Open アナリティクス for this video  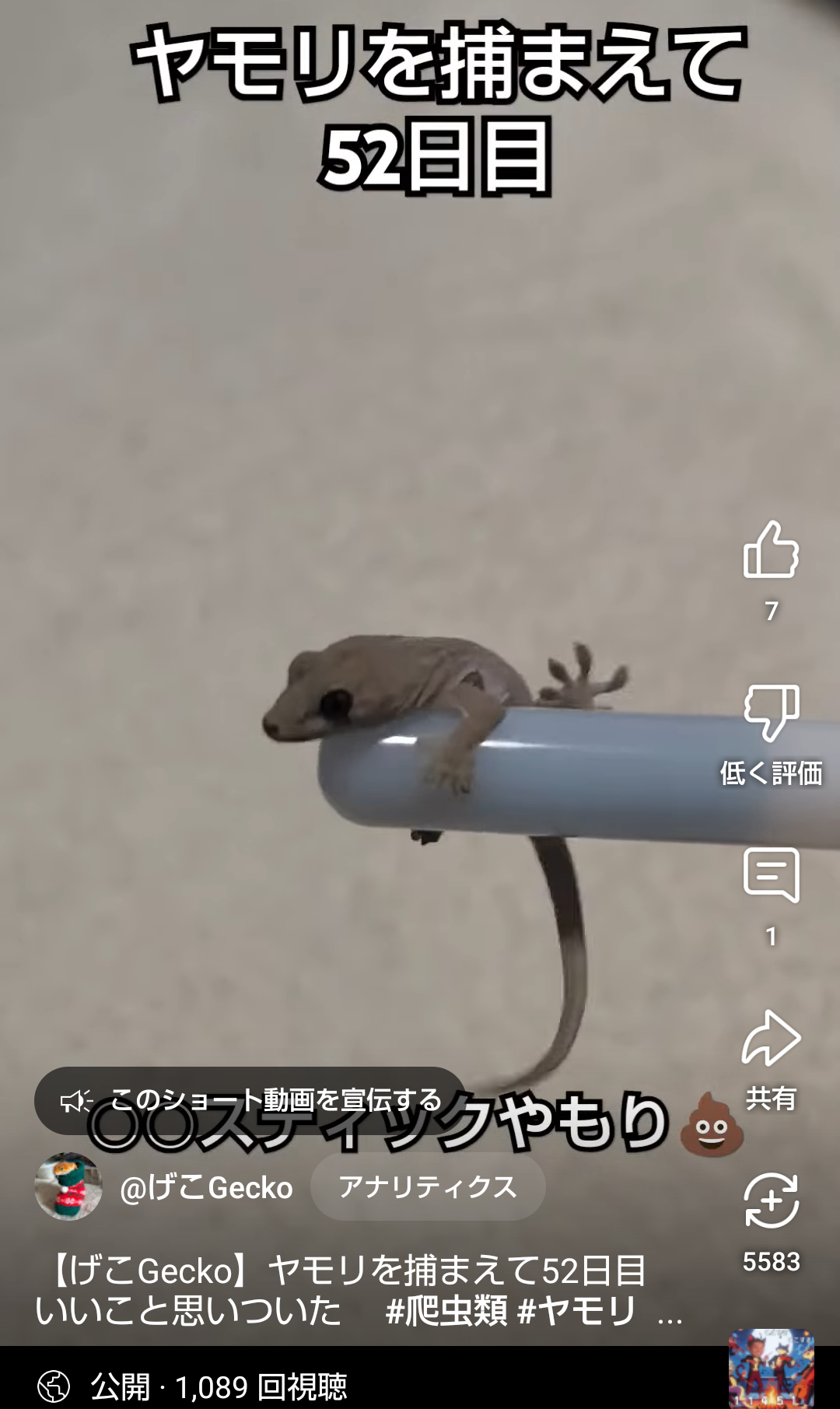coord(428,1186)
